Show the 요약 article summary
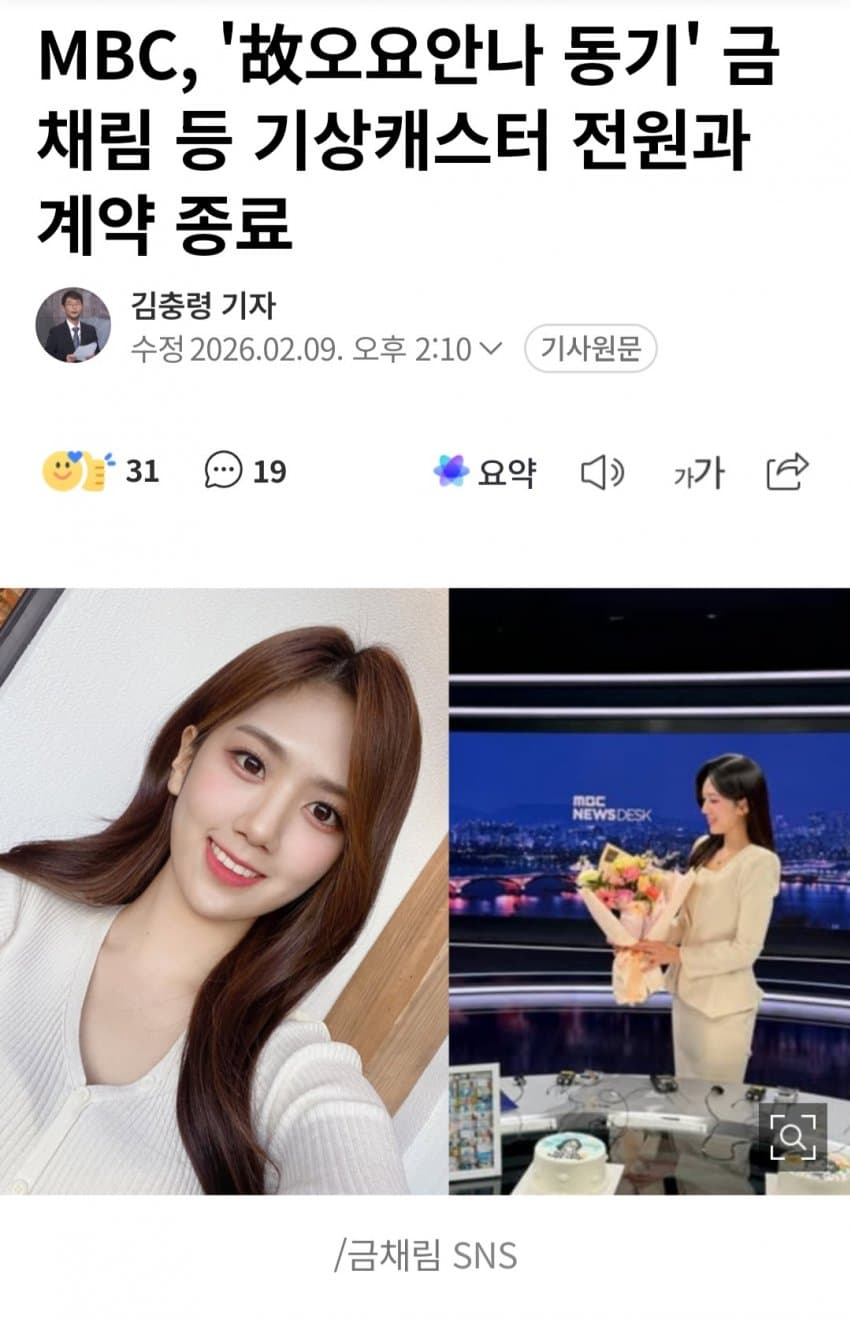This screenshot has height=1319, width=850. point(485,471)
